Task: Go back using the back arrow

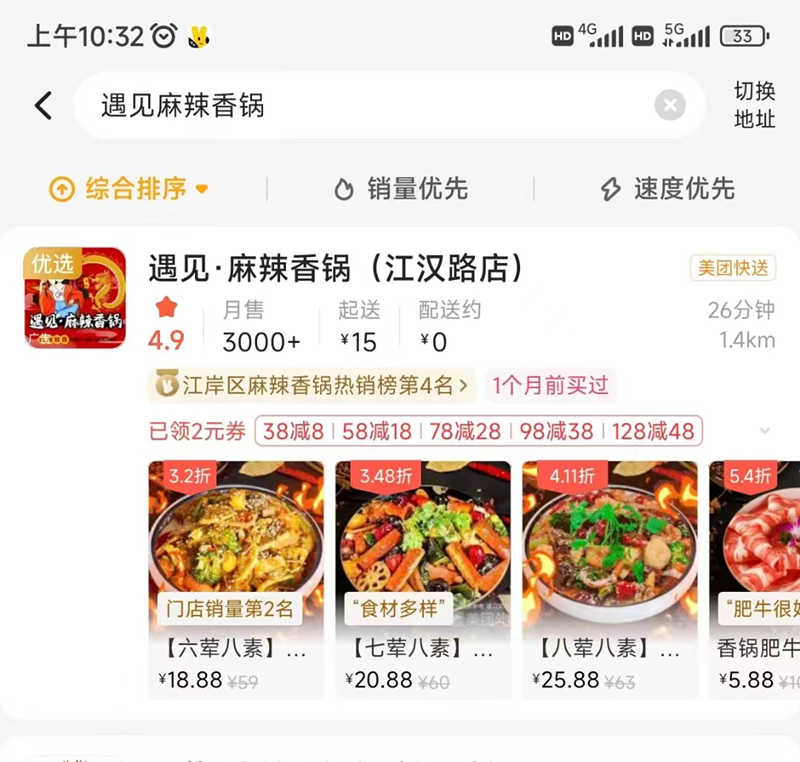Action: (x=43, y=106)
